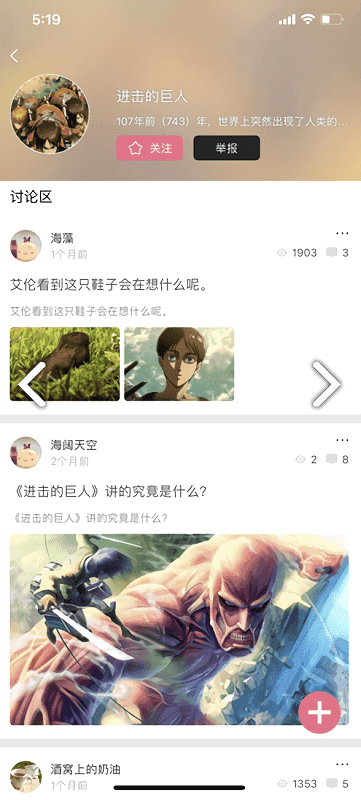Tap the right arrow overlay
361x800 pixels.
point(326,384)
